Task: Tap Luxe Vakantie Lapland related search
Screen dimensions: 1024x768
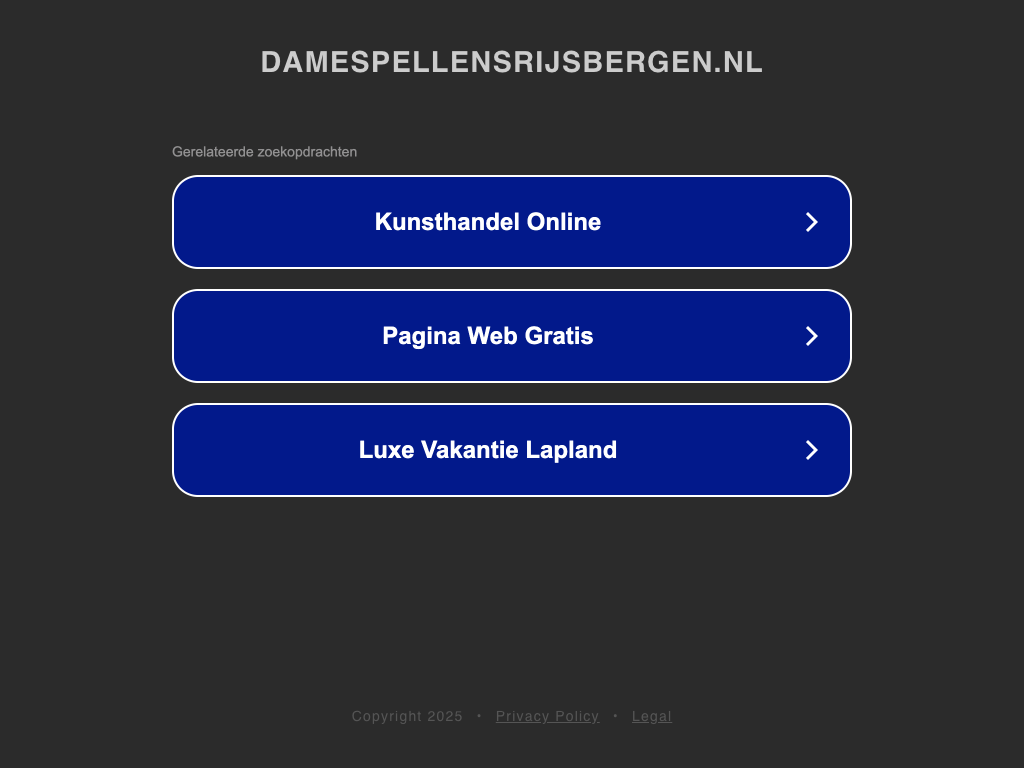Action: [511, 450]
